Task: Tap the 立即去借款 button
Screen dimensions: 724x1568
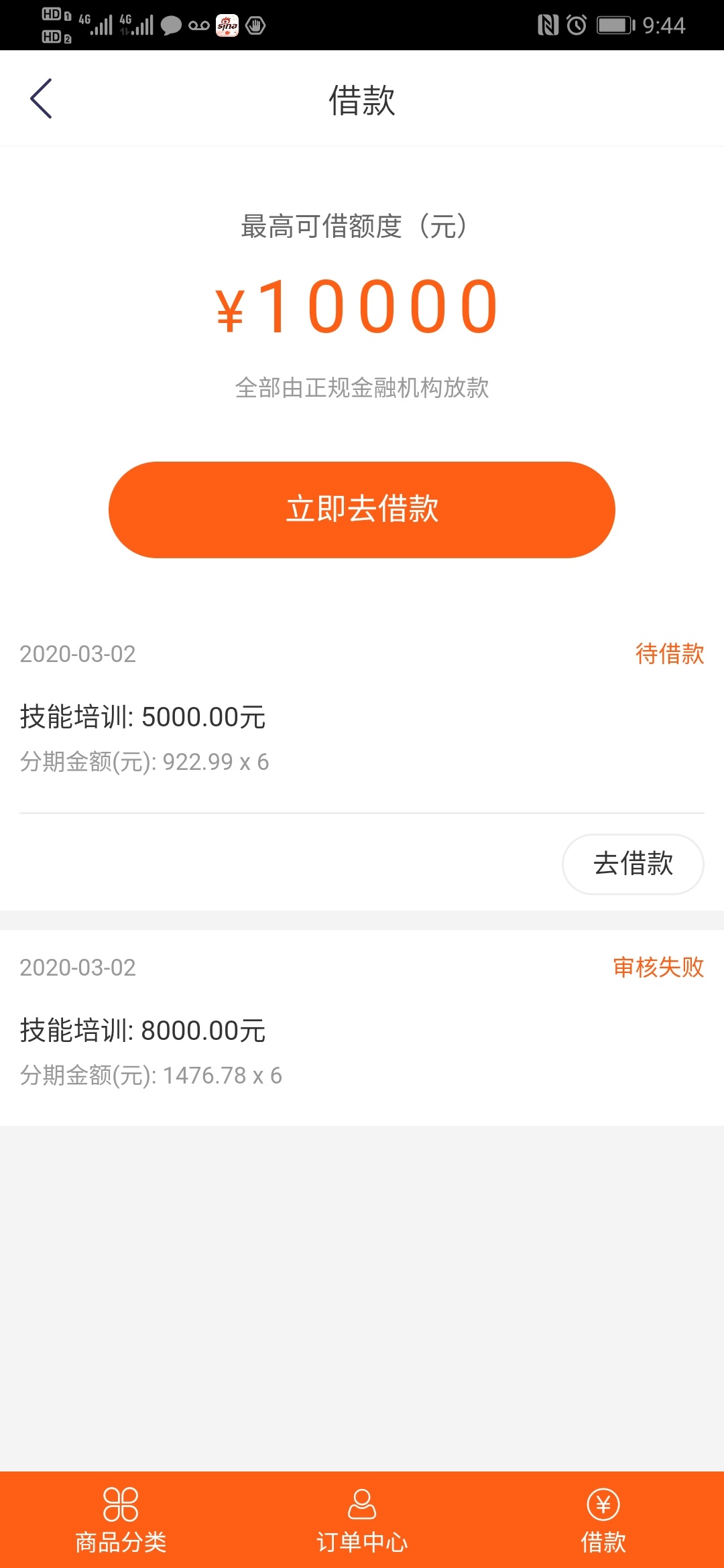Action: pyautogui.click(x=362, y=509)
